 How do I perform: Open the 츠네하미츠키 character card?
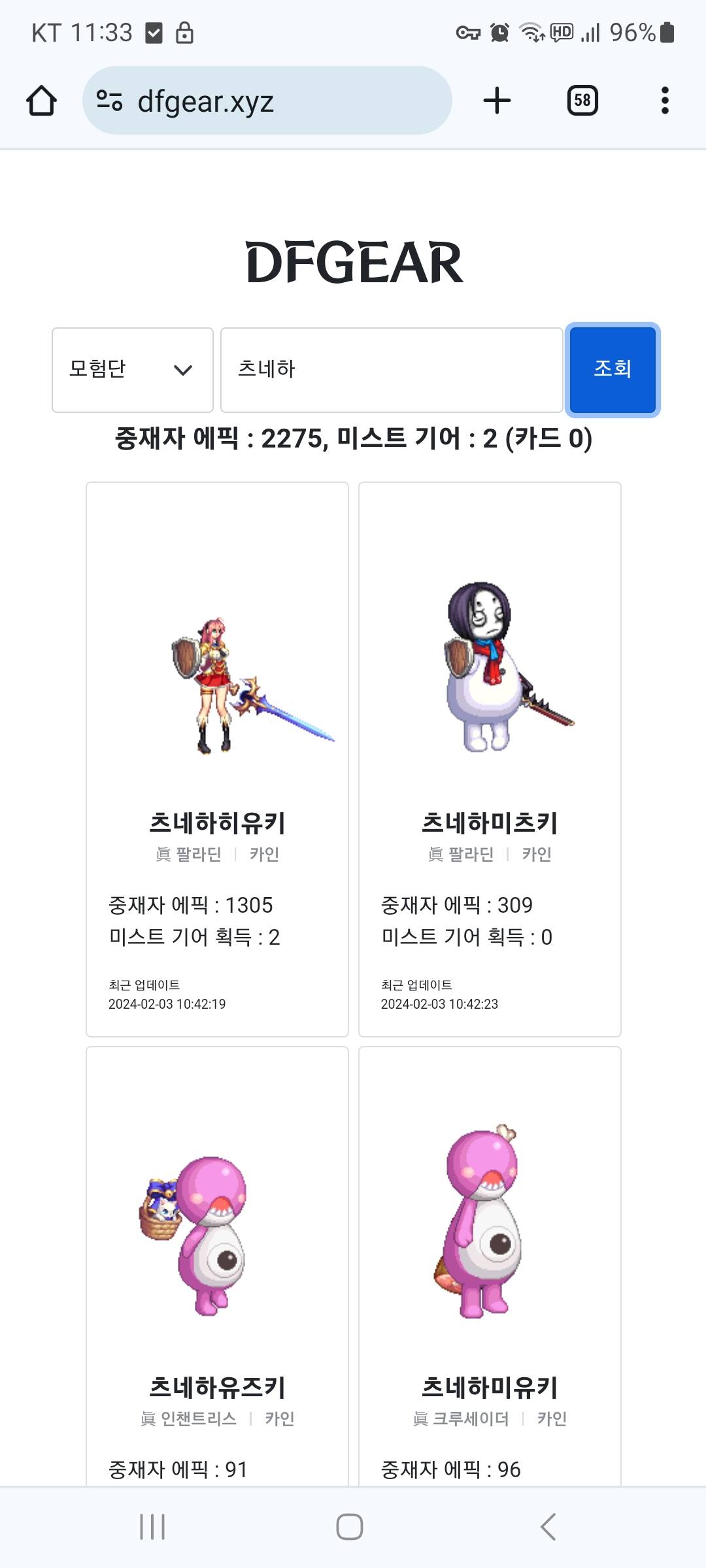click(490, 758)
